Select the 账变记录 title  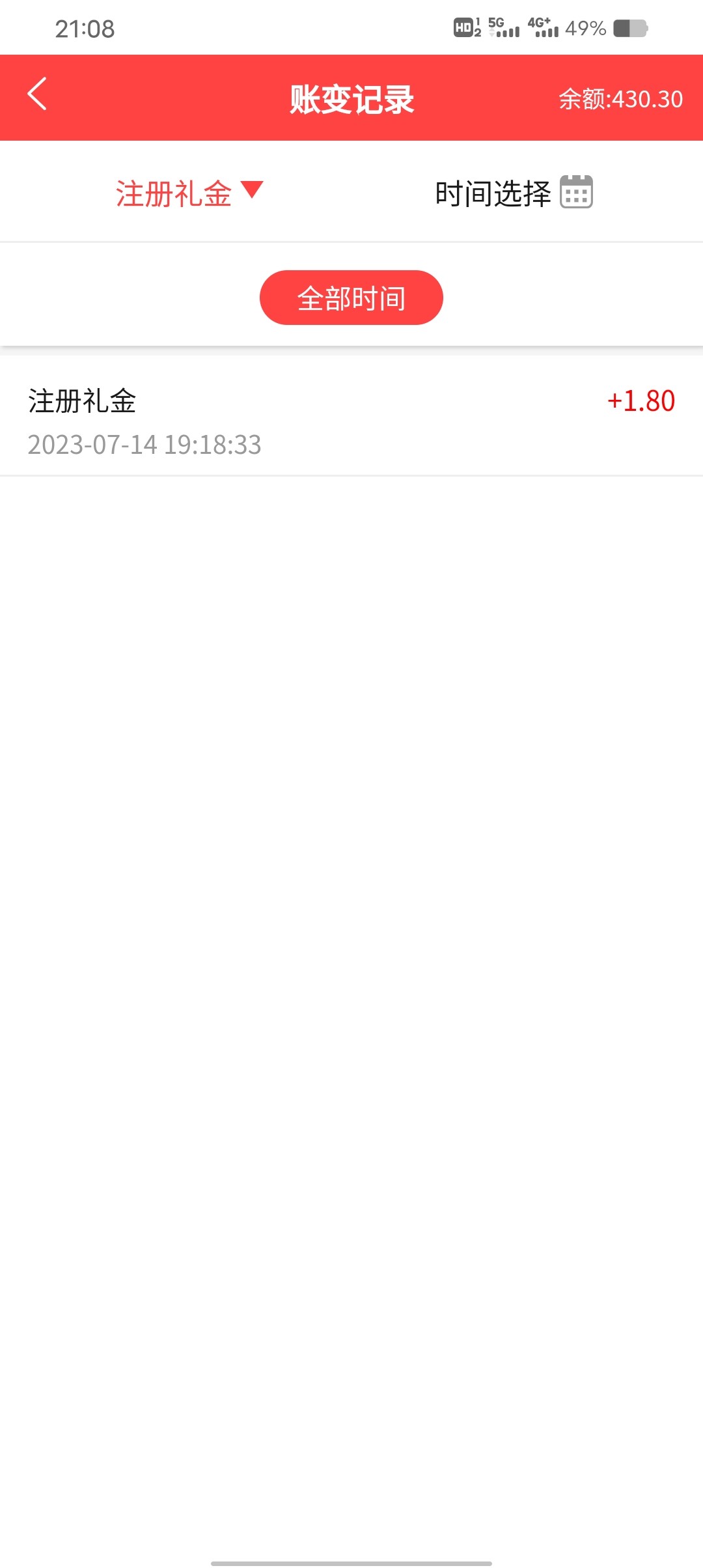[x=351, y=99]
